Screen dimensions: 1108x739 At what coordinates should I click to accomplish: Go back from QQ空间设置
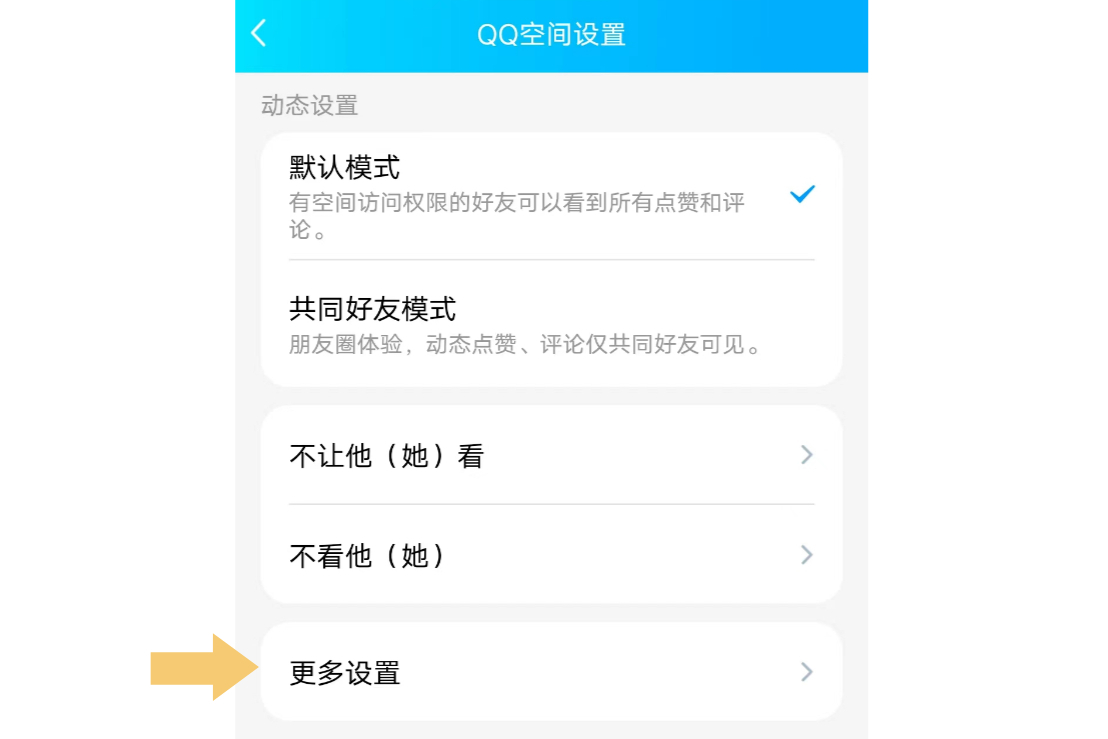click(x=259, y=33)
